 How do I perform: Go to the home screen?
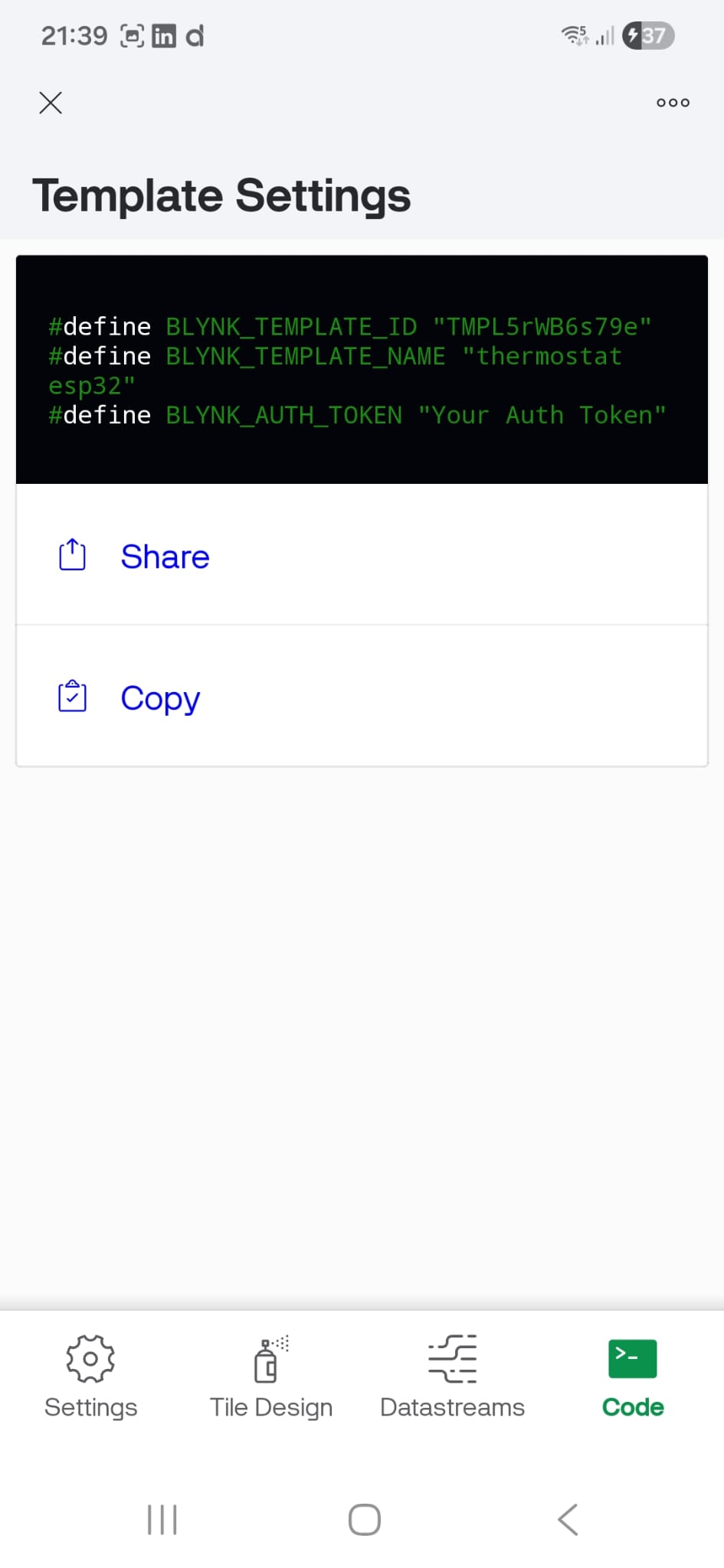(x=365, y=1520)
